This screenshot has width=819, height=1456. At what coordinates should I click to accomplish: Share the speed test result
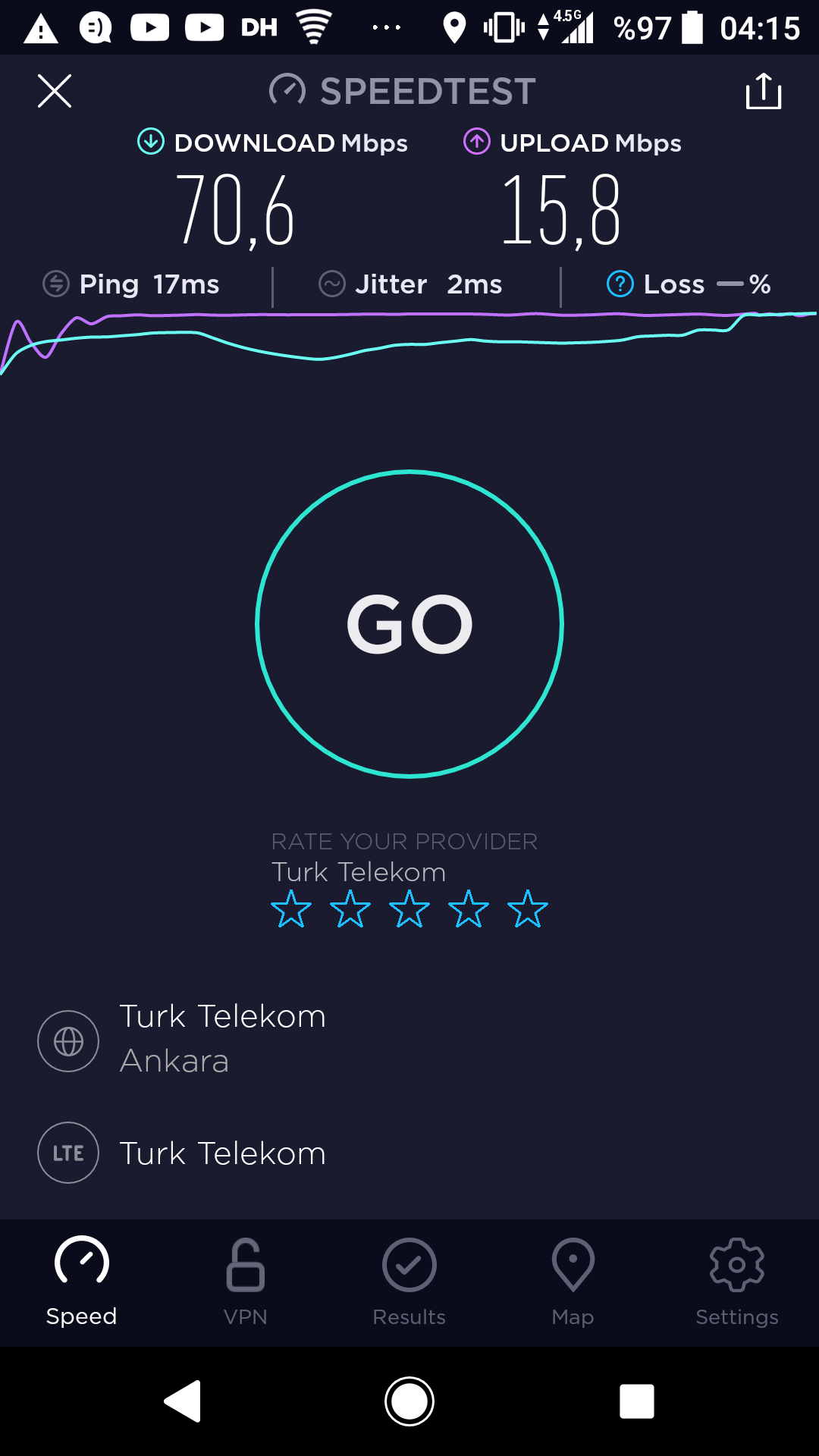[x=764, y=91]
